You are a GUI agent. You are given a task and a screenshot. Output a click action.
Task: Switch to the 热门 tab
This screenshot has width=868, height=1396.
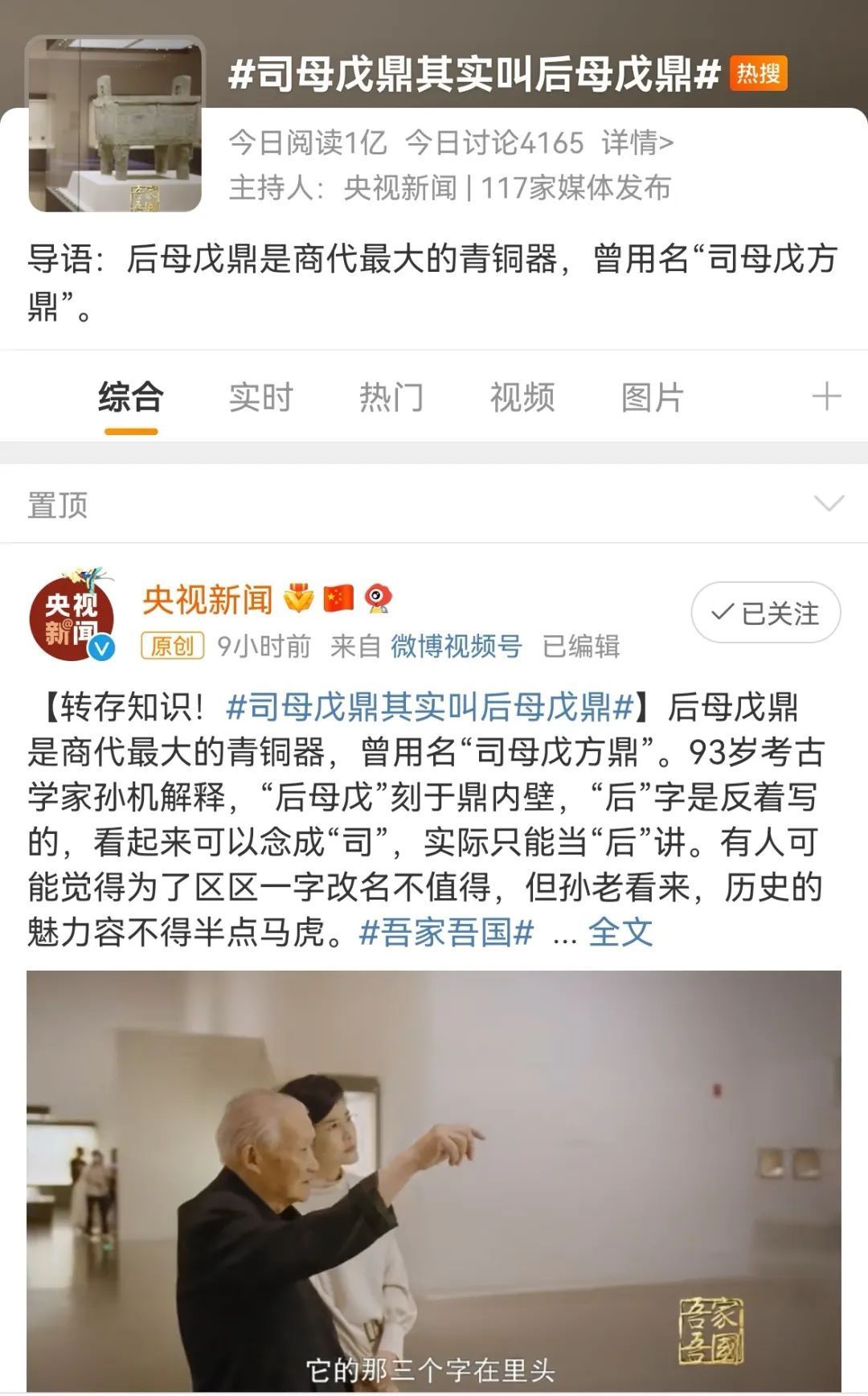(x=391, y=397)
